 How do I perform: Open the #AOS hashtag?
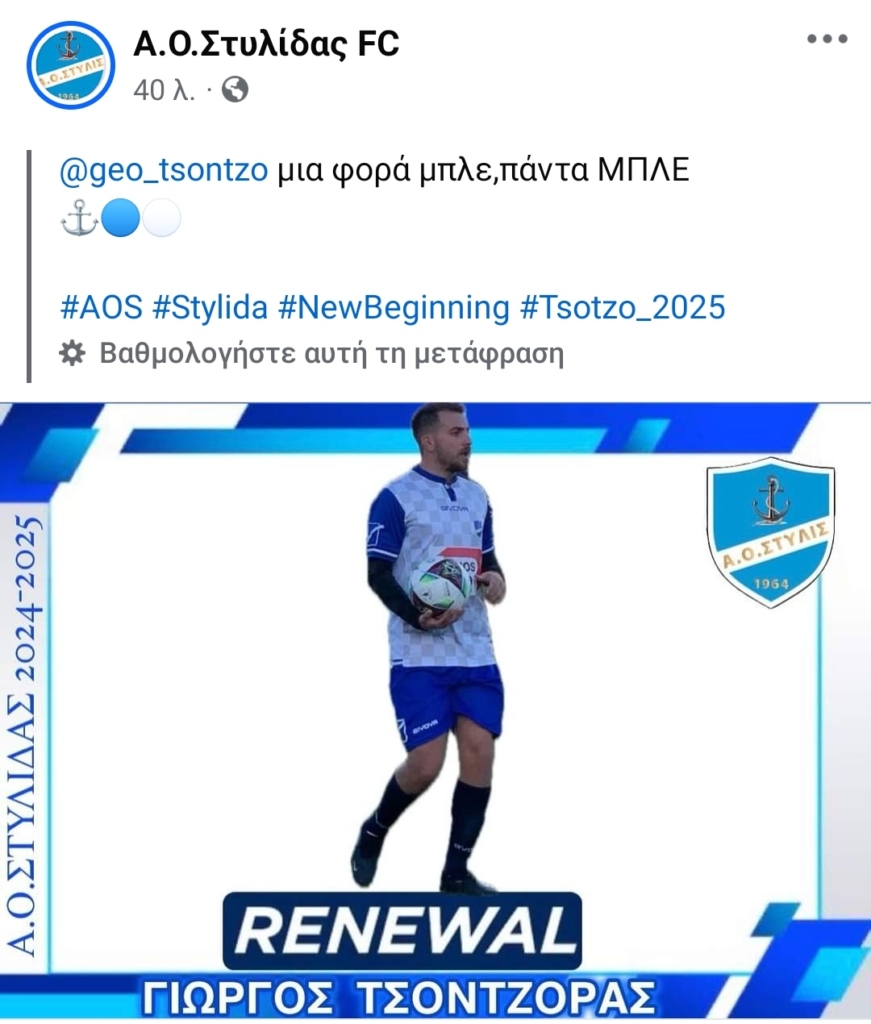tap(101, 307)
